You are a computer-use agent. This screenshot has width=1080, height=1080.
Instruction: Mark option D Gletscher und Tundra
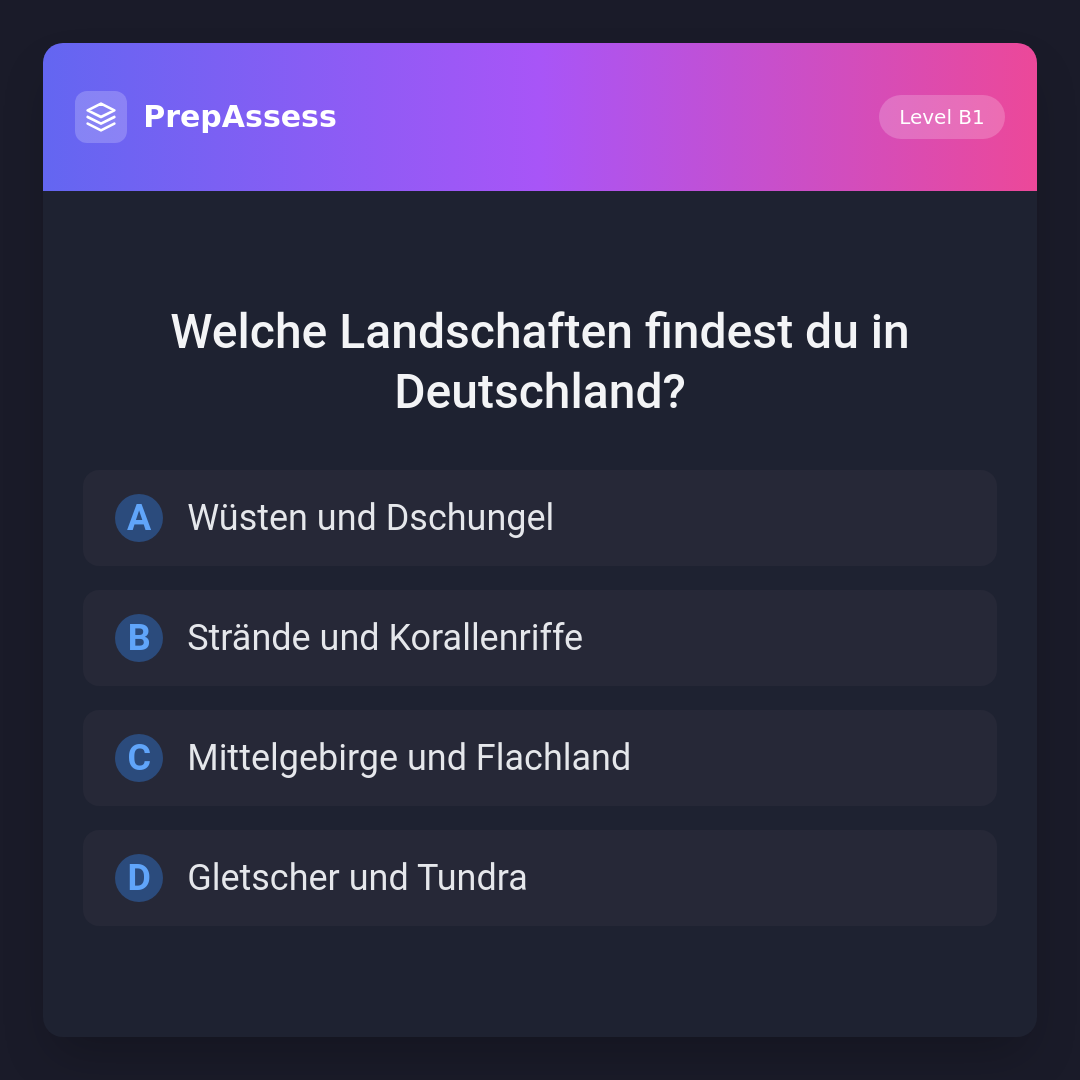pos(540,878)
